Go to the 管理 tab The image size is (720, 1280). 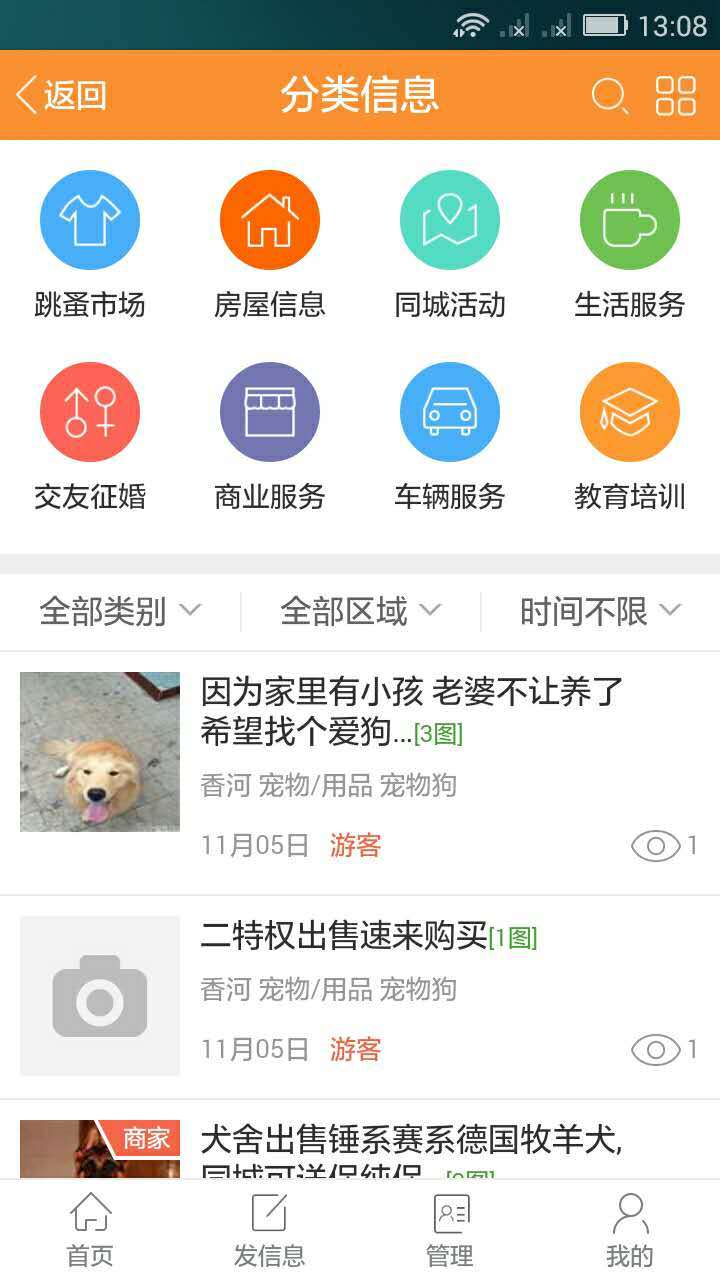pyautogui.click(x=450, y=1230)
